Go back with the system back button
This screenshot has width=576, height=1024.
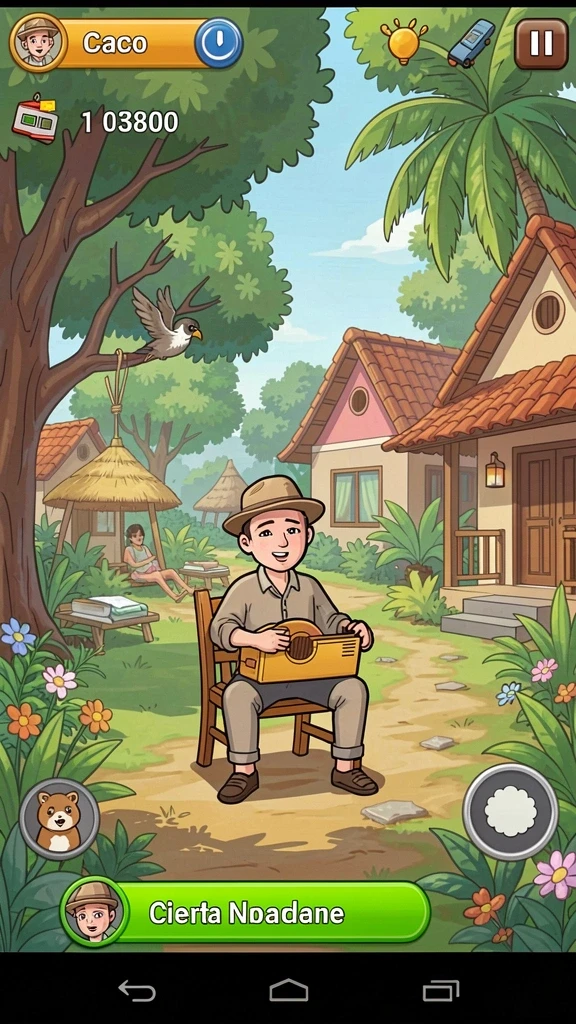point(136,990)
